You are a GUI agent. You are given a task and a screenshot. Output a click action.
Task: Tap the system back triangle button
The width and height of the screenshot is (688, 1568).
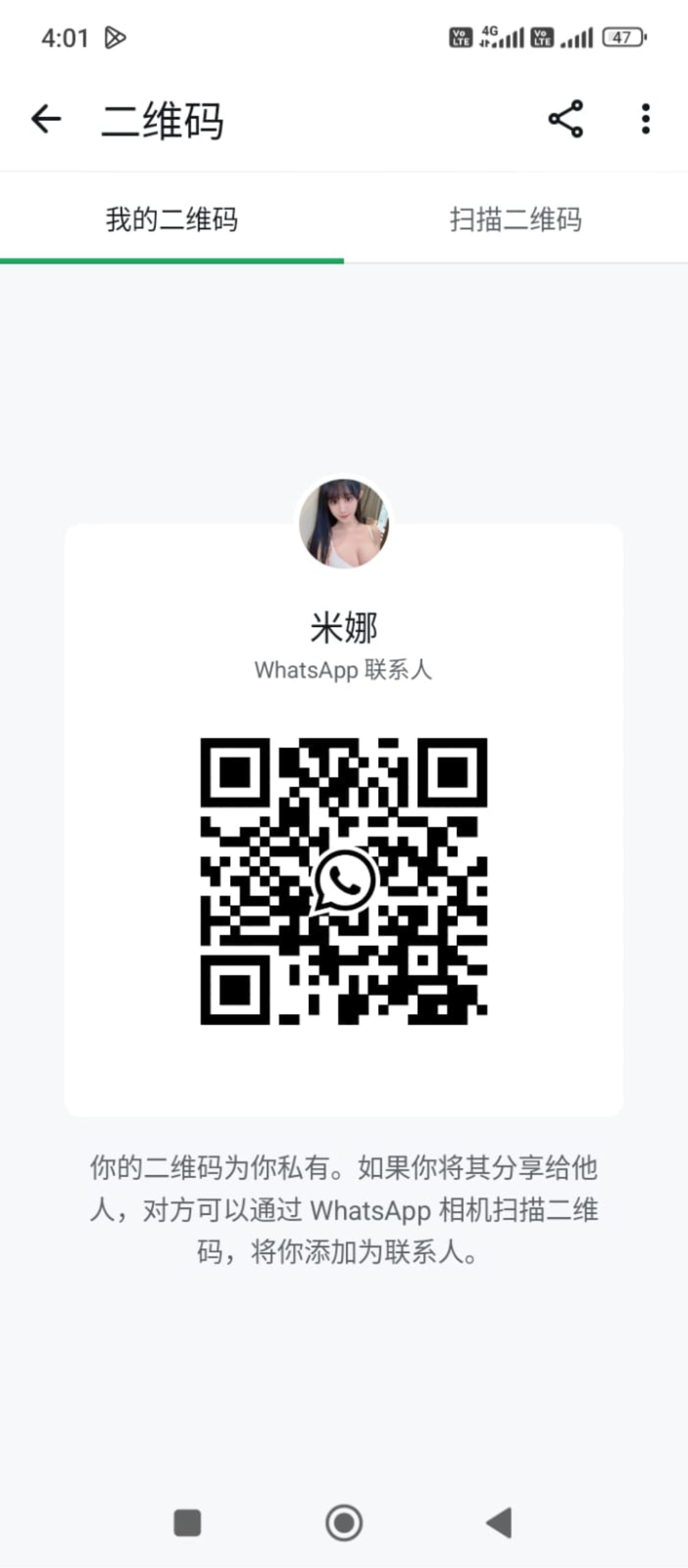[x=499, y=1523]
